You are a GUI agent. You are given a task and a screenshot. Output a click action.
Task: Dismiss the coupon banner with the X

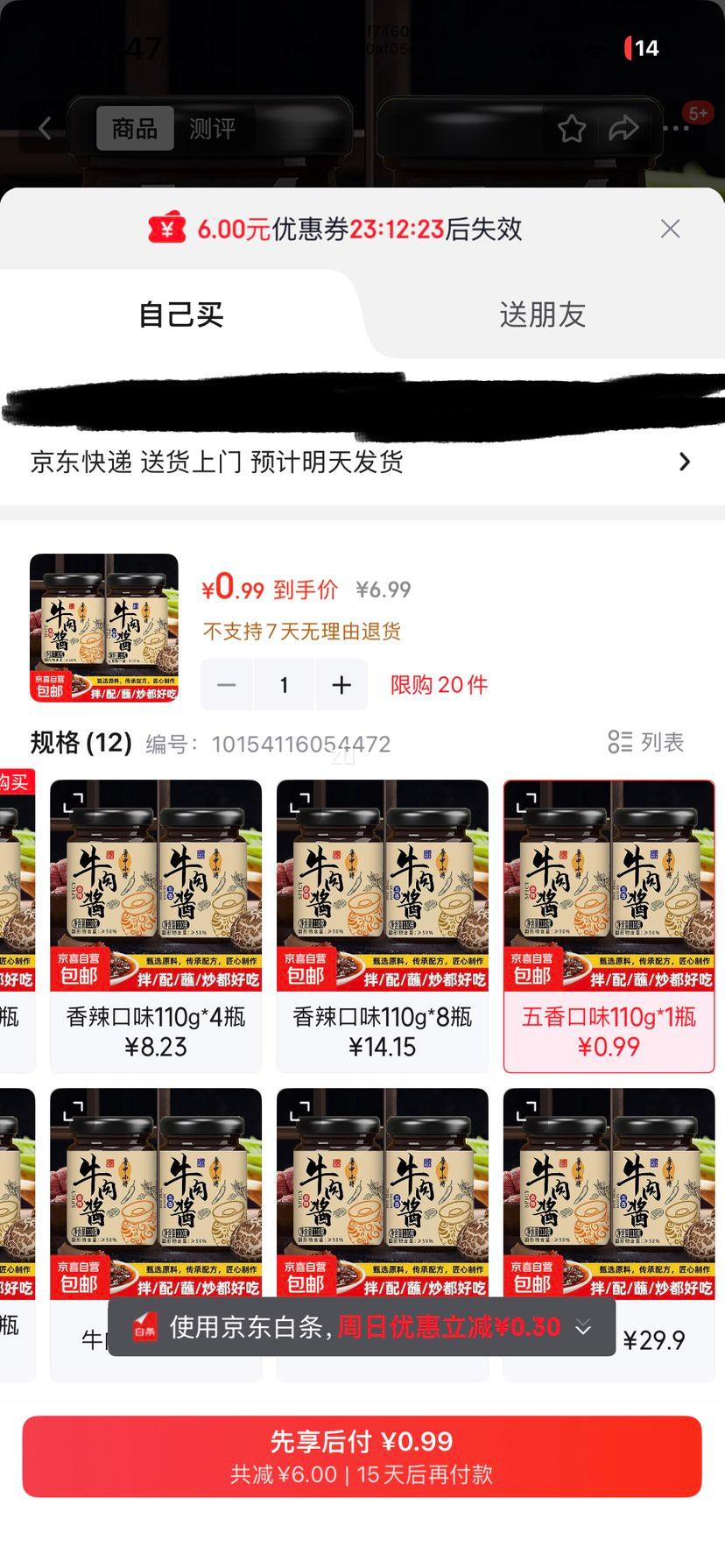click(x=671, y=228)
